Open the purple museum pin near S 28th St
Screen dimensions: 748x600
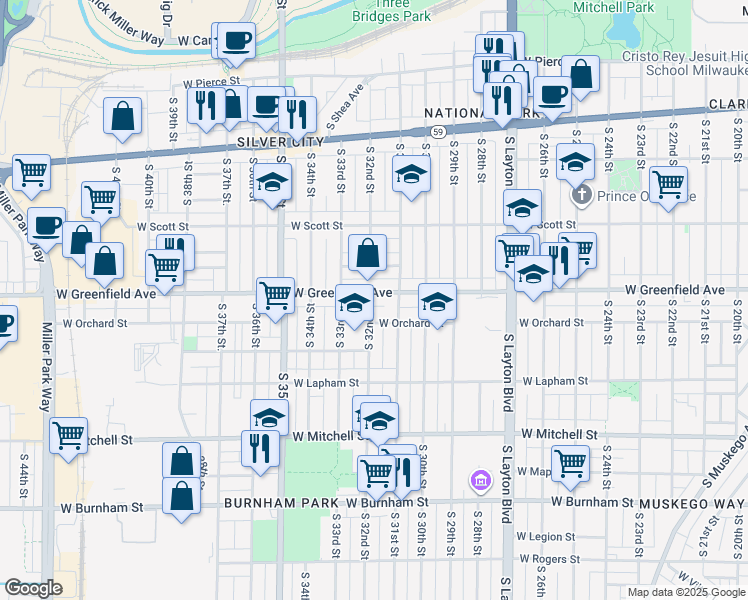[x=481, y=481]
